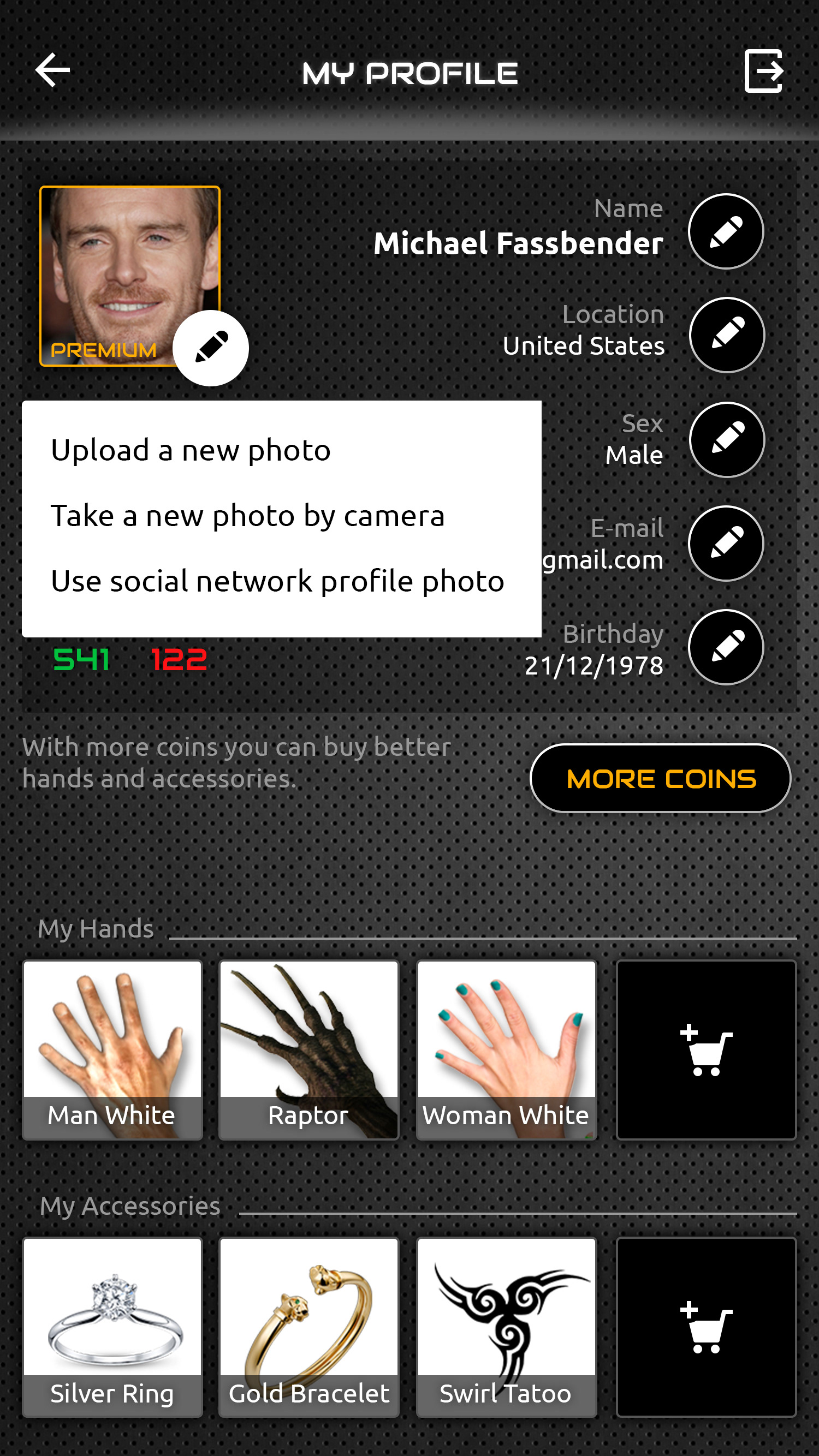
Task: Select the Woman White hand
Action: (x=506, y=1049)
